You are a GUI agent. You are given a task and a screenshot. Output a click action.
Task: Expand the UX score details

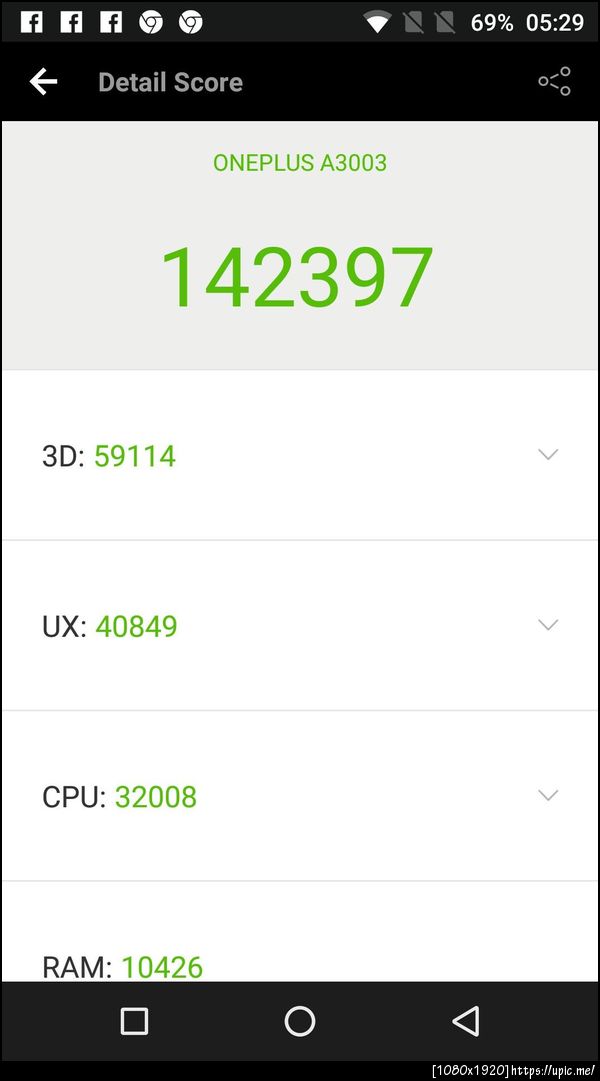pyautogui.click(x=547, y=625)
